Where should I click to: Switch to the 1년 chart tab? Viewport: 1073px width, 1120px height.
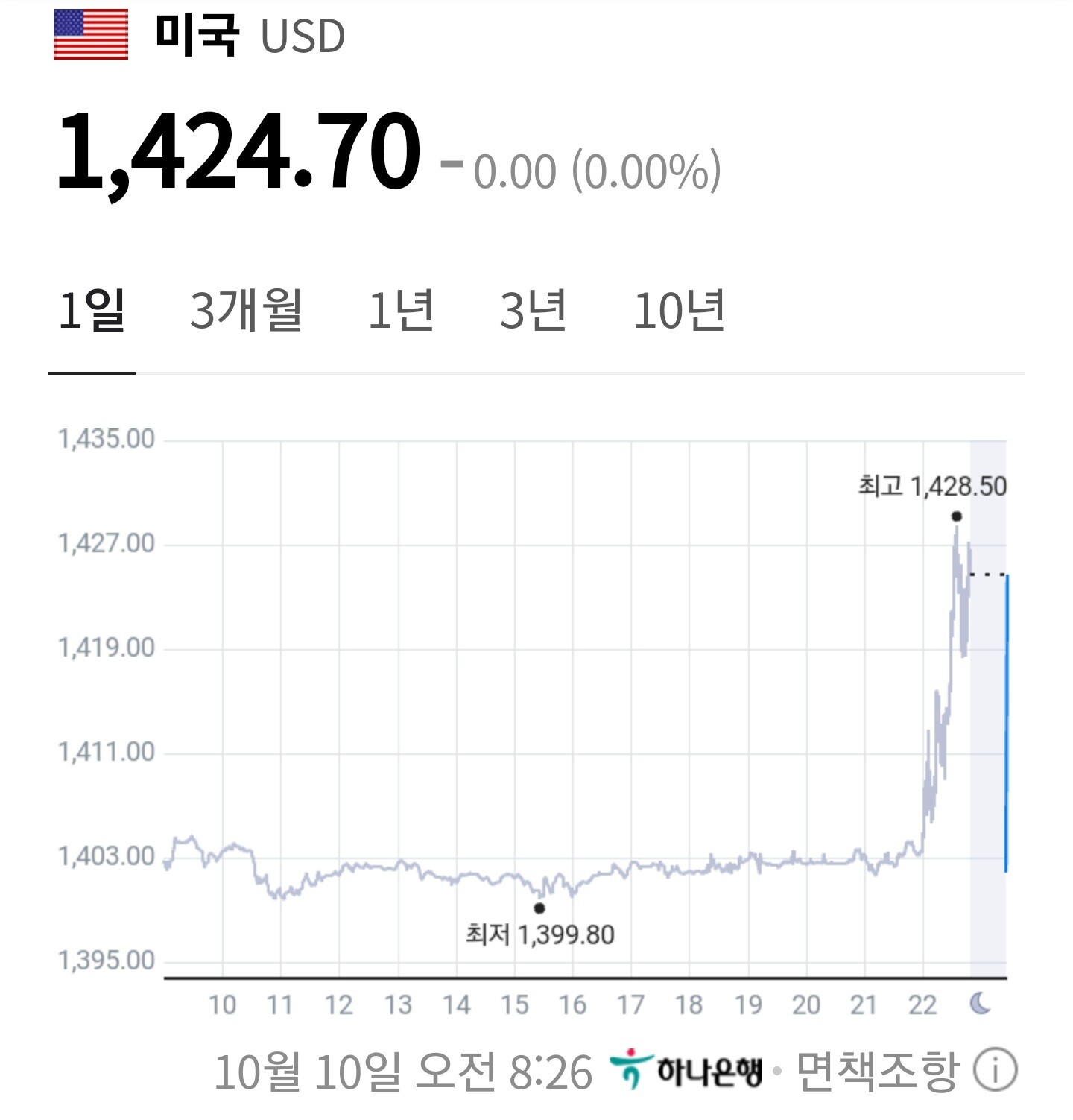[401, 310]
